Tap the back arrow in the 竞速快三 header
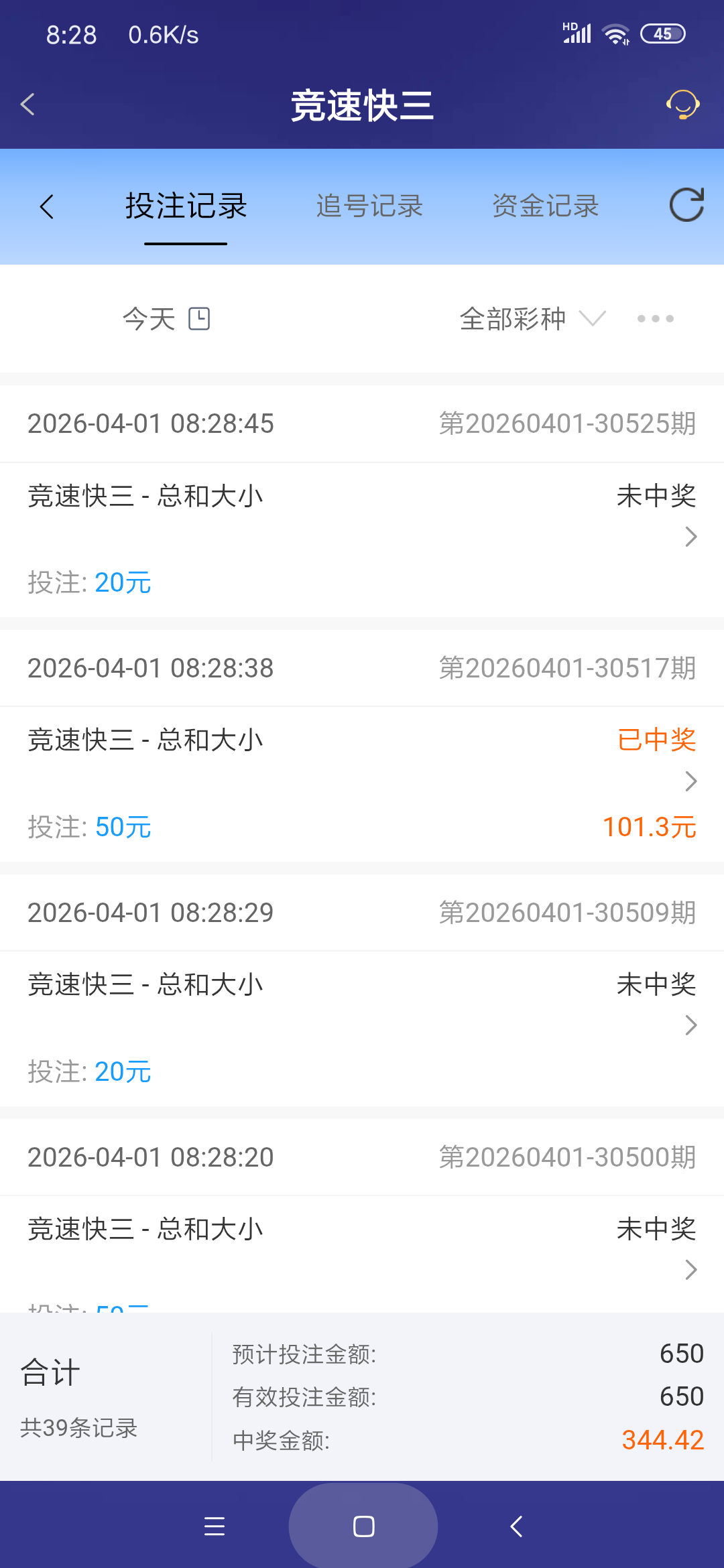 27,105
